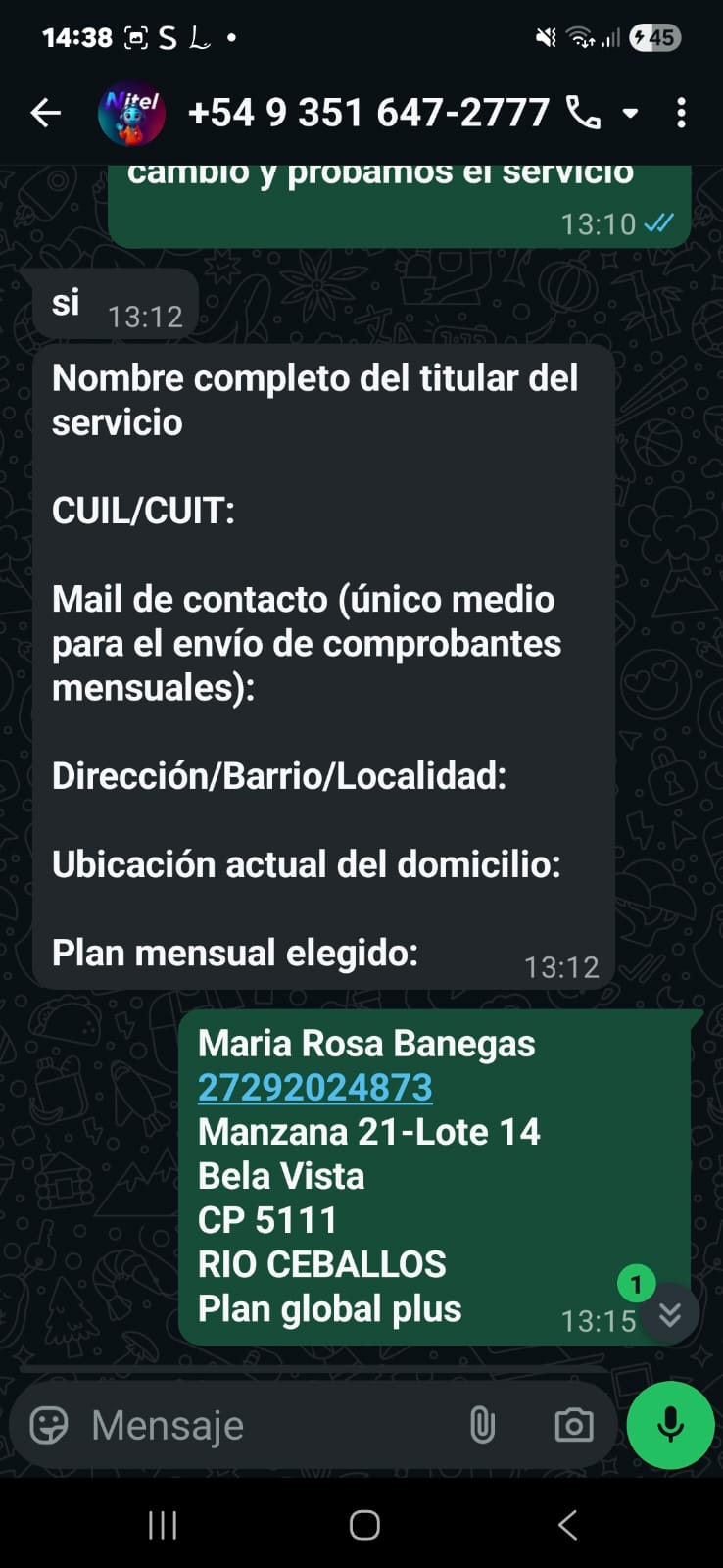Tap the linked number 27292024873
The image size is (723, 1568).
click(x=314, y=1088)
